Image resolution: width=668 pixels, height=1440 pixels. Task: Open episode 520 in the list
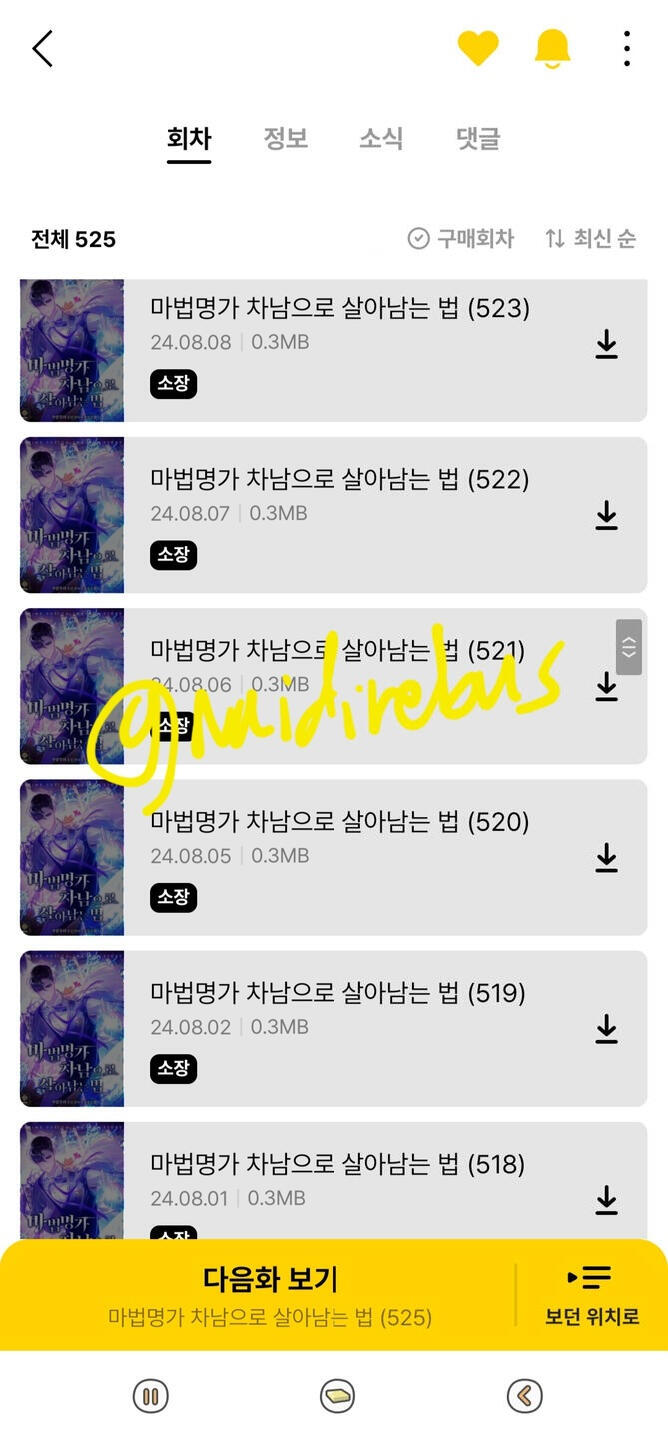click(x=333, y=858)
